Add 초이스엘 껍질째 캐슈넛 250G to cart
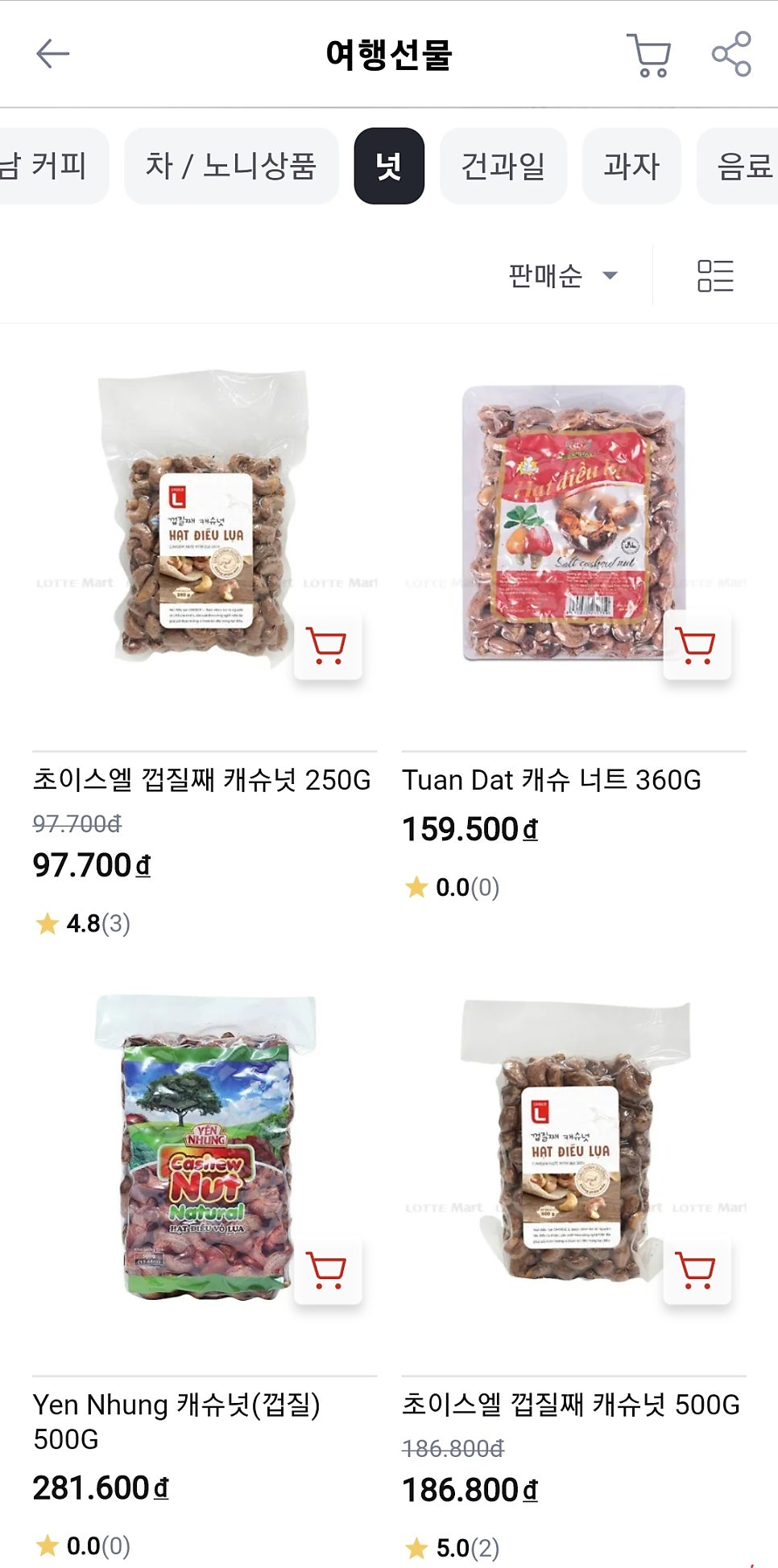This screenshot has width=778, height=1568. pos(327,646)
